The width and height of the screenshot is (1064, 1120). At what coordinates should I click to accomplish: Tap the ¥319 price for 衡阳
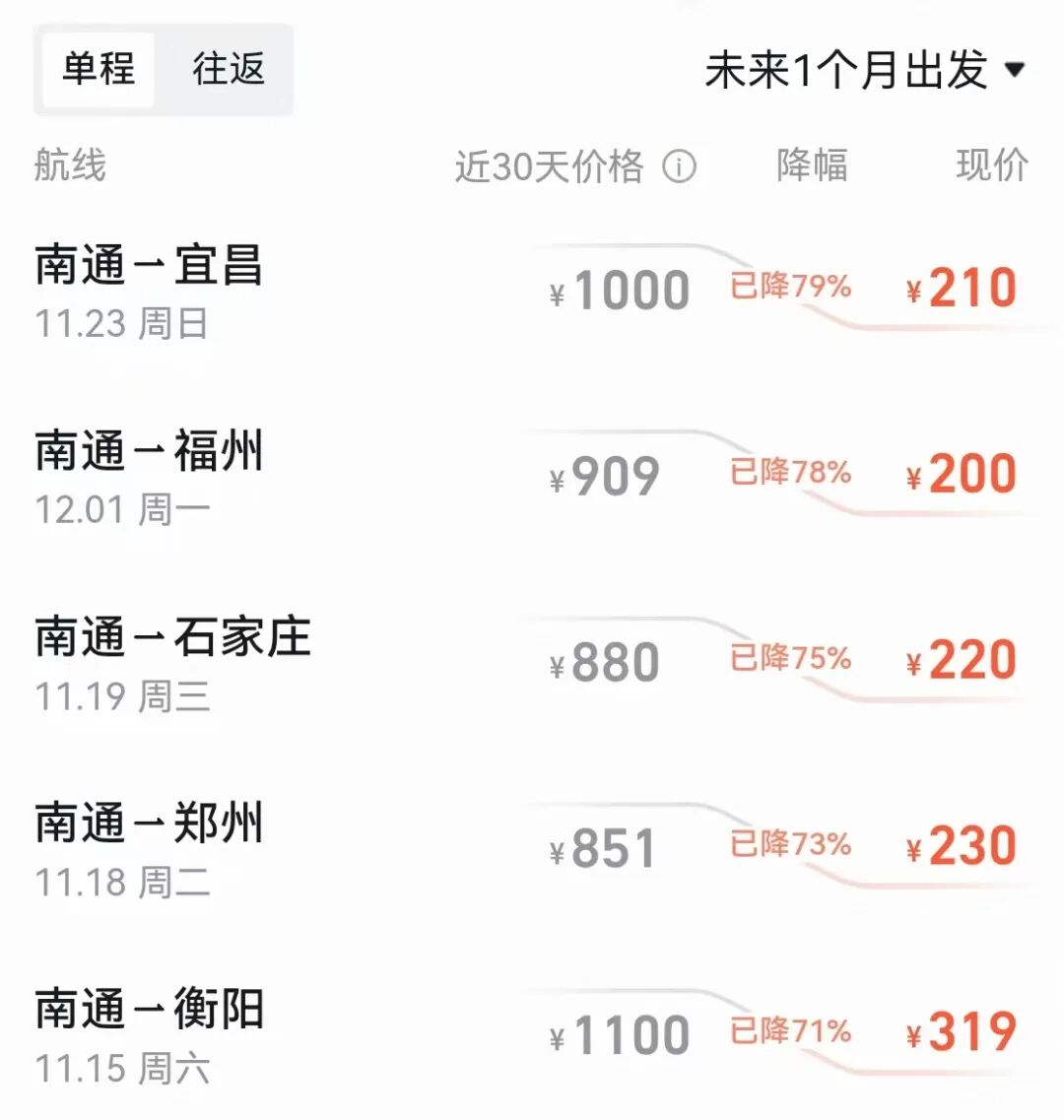(x=961, y=1032)
